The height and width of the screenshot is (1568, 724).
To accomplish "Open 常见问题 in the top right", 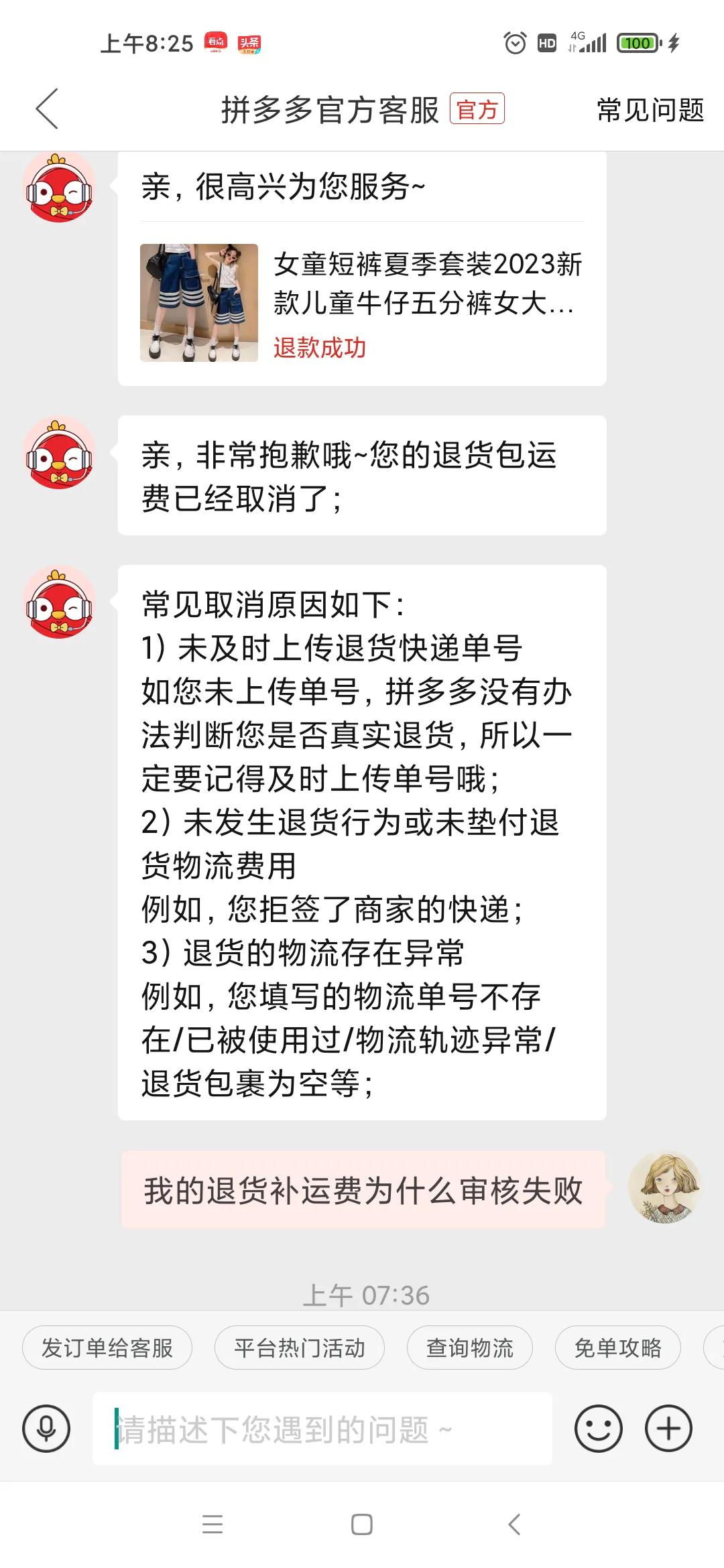I will pyautogui.click(x=649, y=109).
